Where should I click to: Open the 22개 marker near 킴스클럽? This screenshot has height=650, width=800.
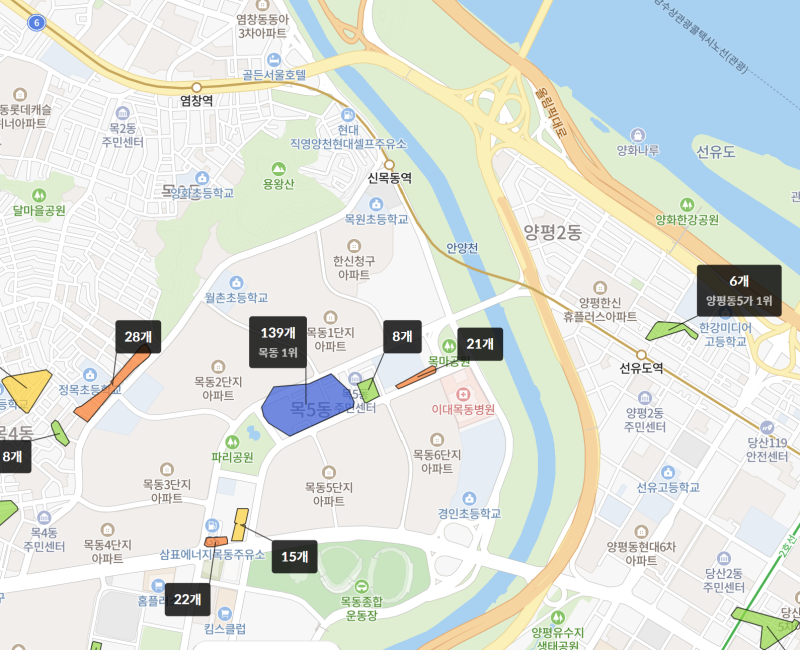tap(187, 599)
